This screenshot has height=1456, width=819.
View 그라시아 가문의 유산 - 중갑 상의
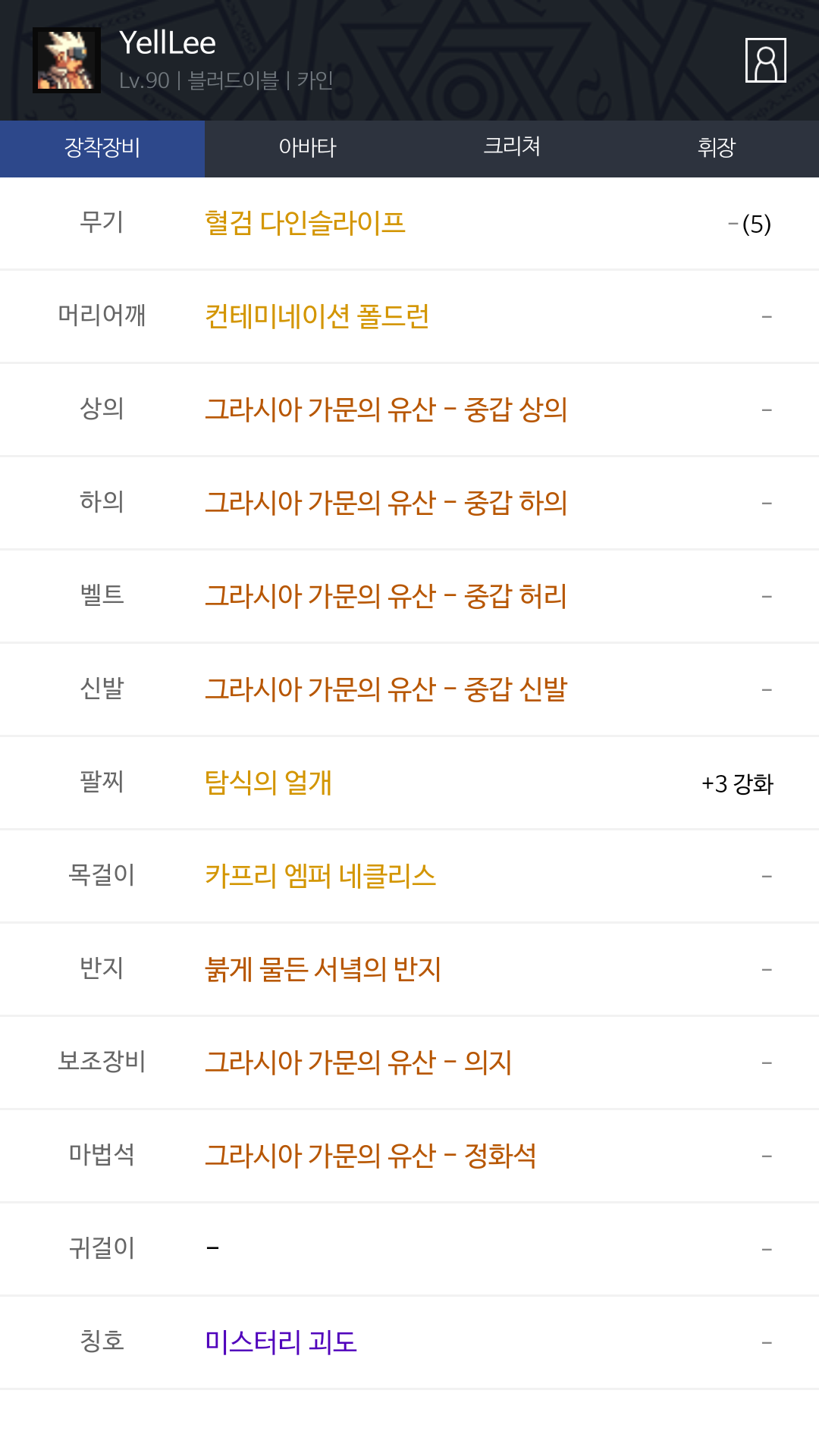point(386,409)
